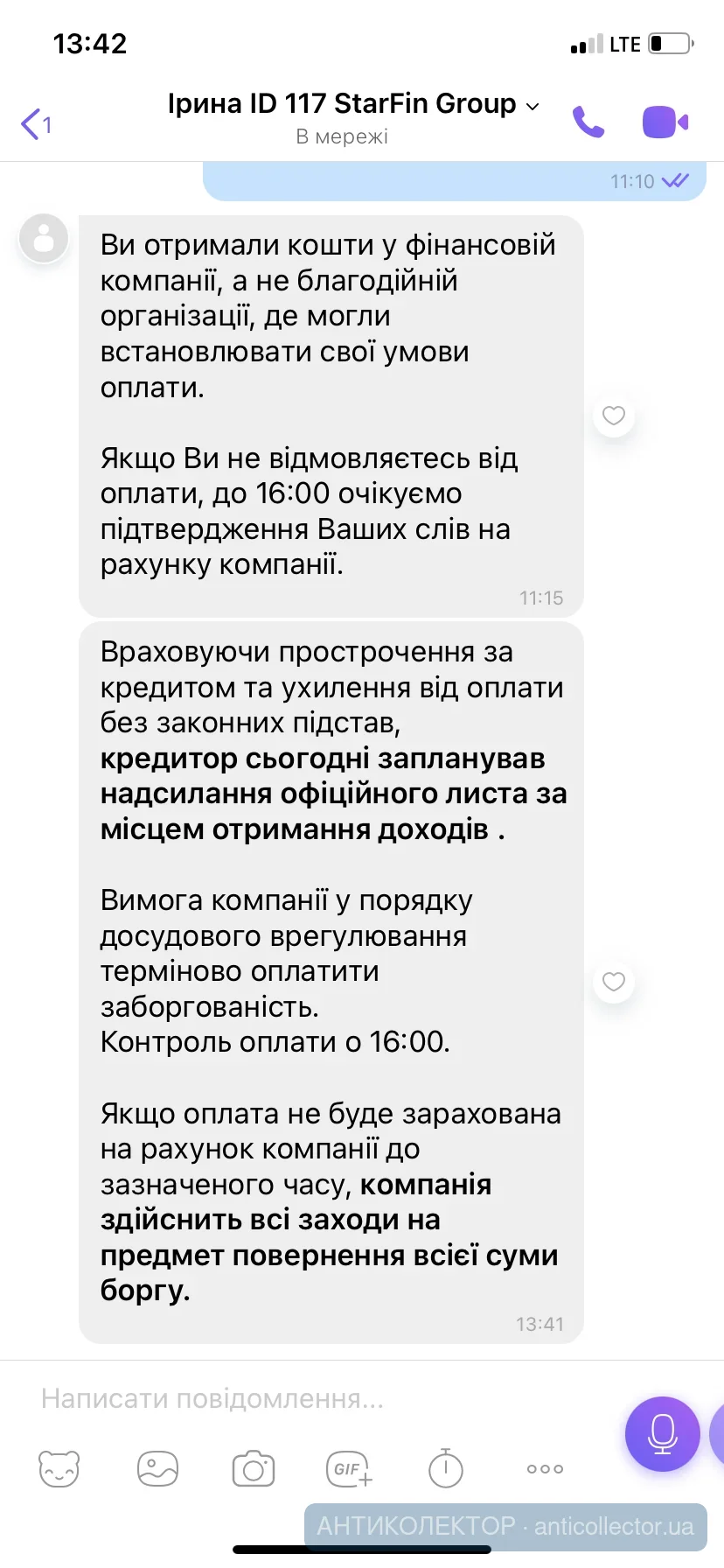
Task: Open the sender's profile avatar
Action: 44,238
